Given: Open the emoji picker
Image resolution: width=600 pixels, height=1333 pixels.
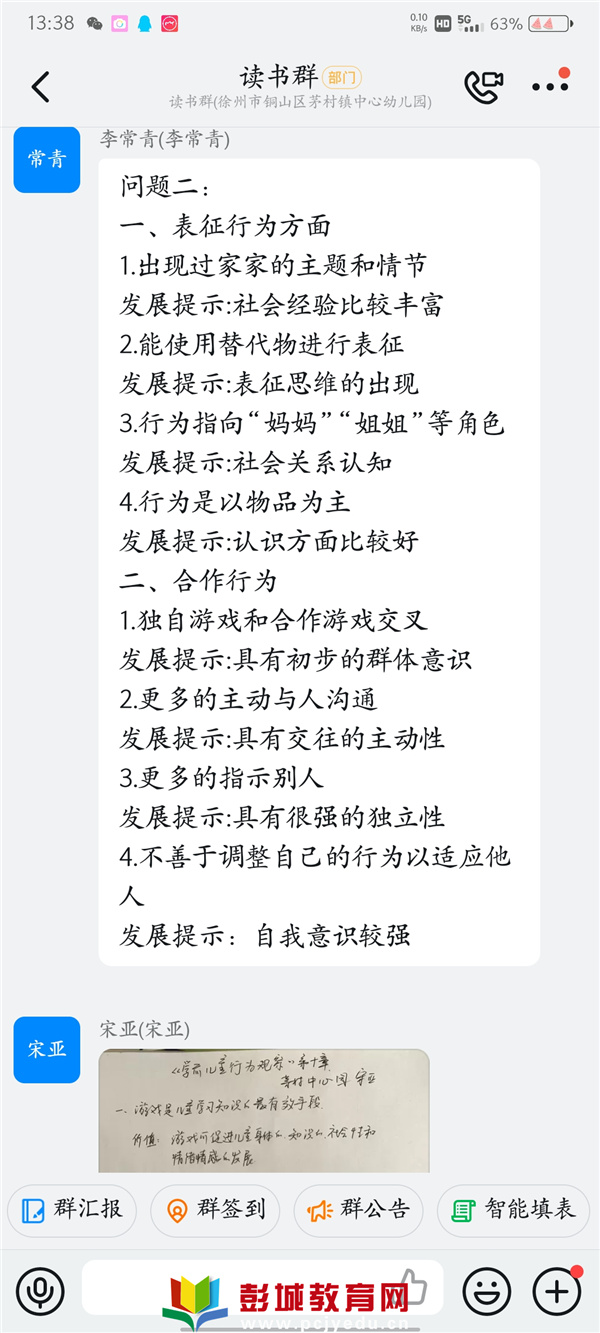Looking at the screenshot, I should click(487, 1292).
